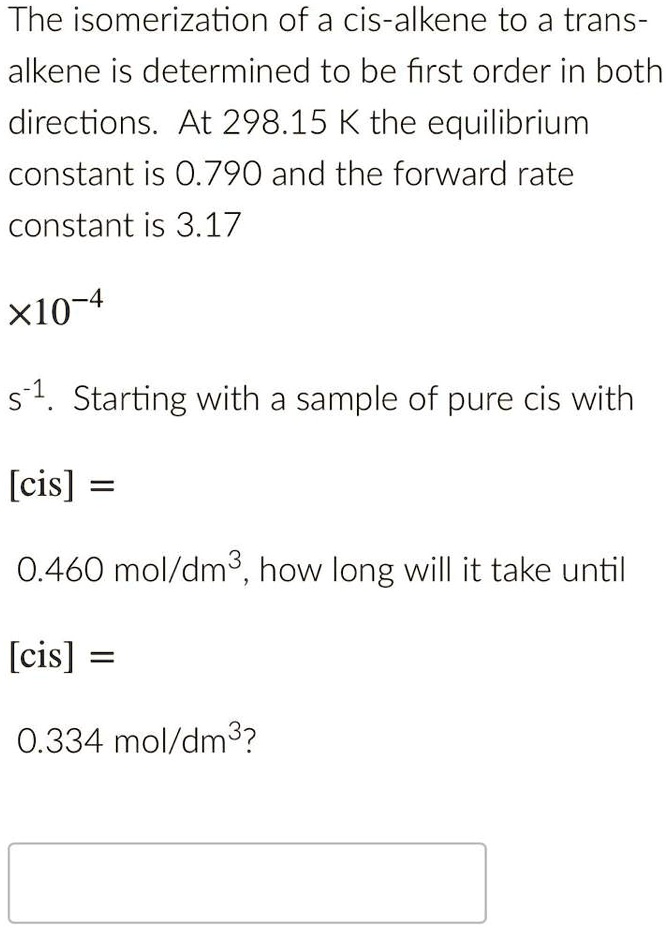Tap the empty answer input box
This screenshot has width=666, height=928.
[247, 881]
